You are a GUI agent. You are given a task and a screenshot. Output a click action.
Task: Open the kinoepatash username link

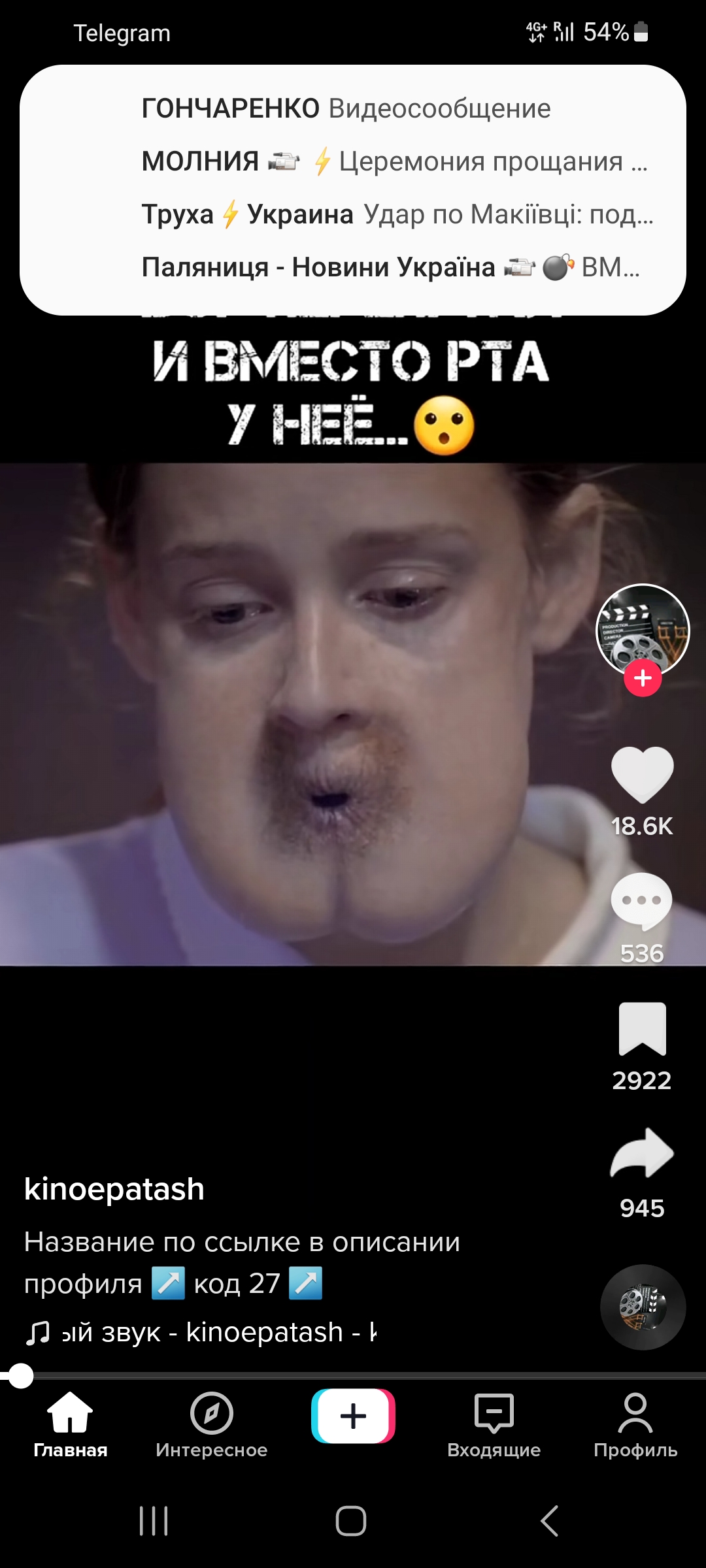pos(114,1189)
